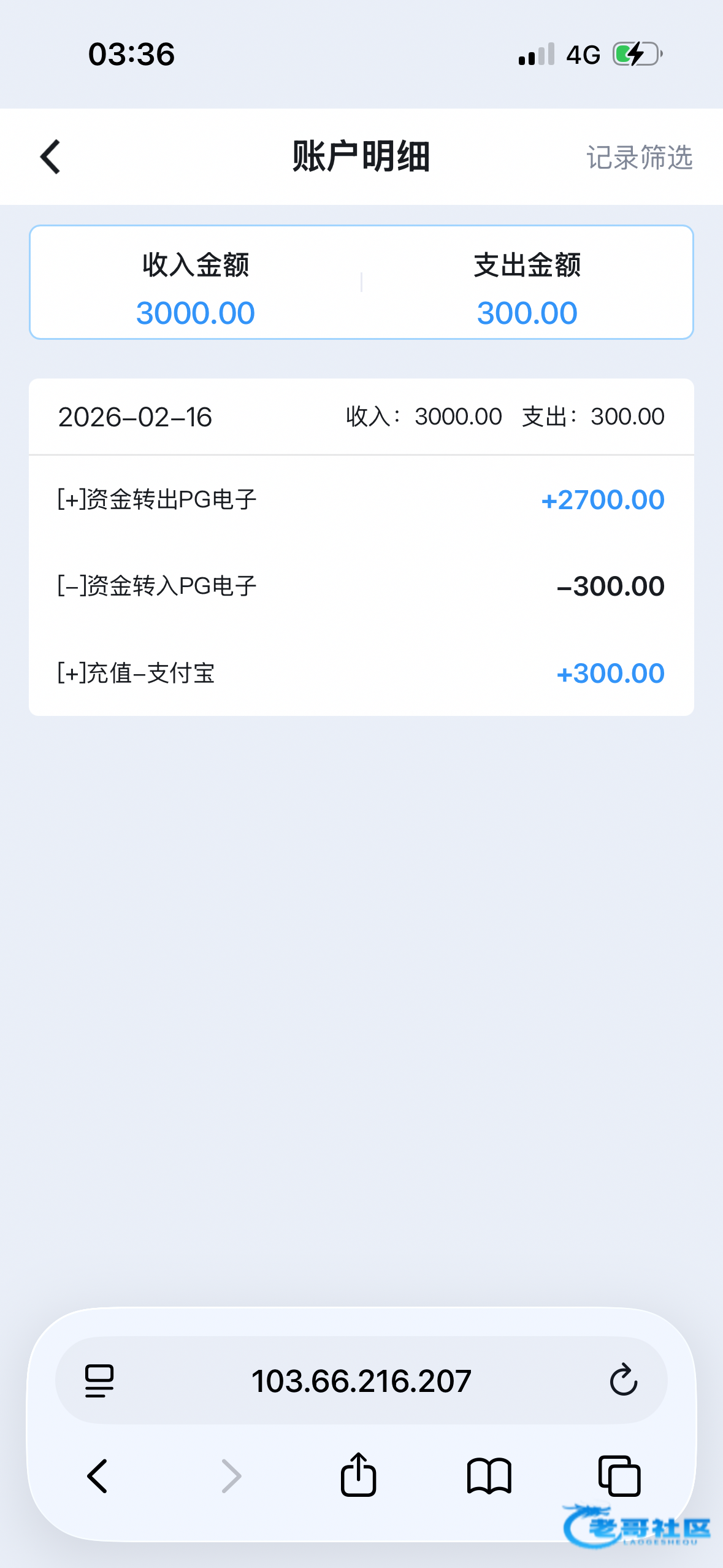The image size is (723, 1568).
Task: Open the 资金转入PG电子 -300.00 record
Action: (361, 586)
